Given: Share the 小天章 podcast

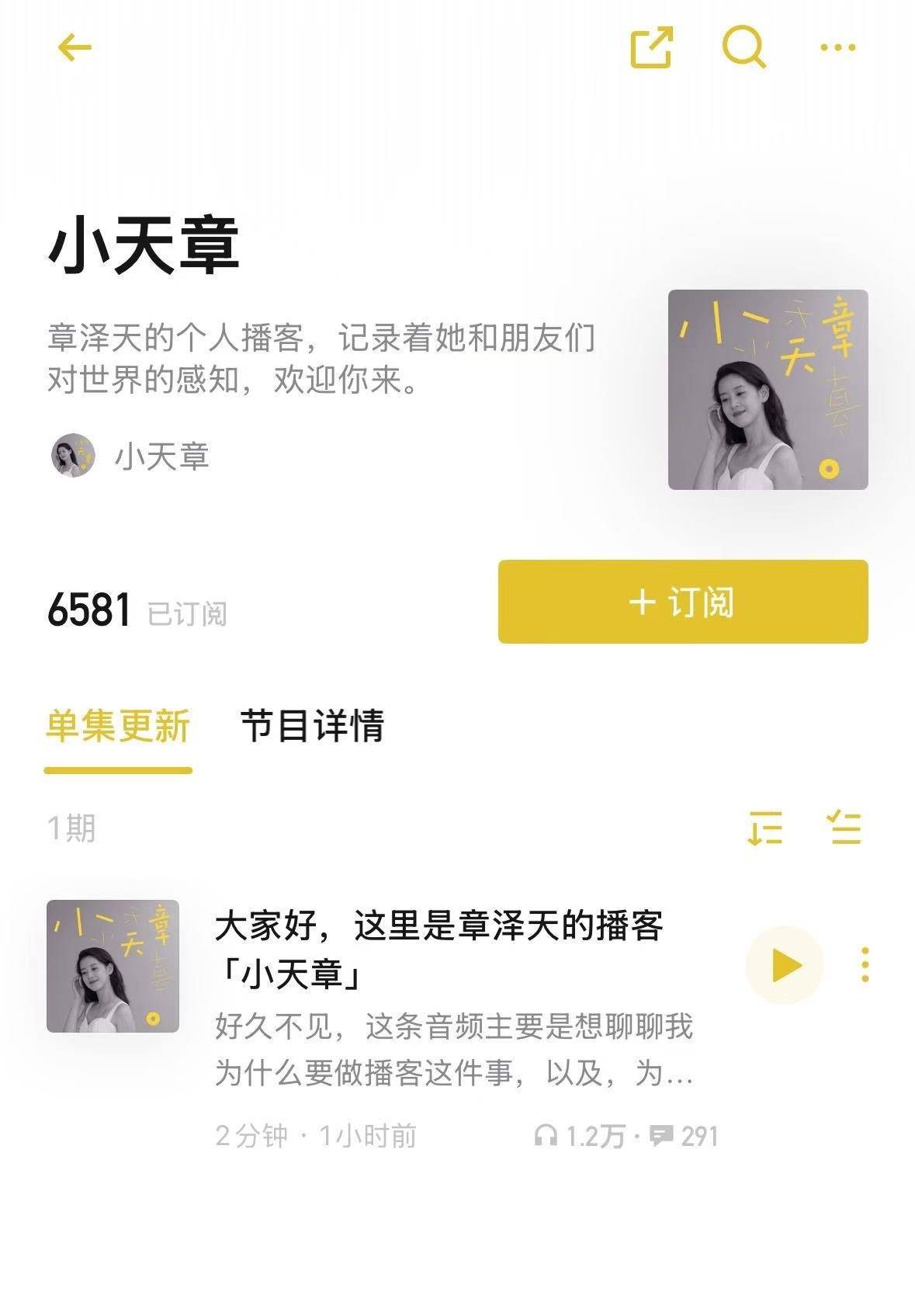Looking at the screenshot, I should [650, 48].
